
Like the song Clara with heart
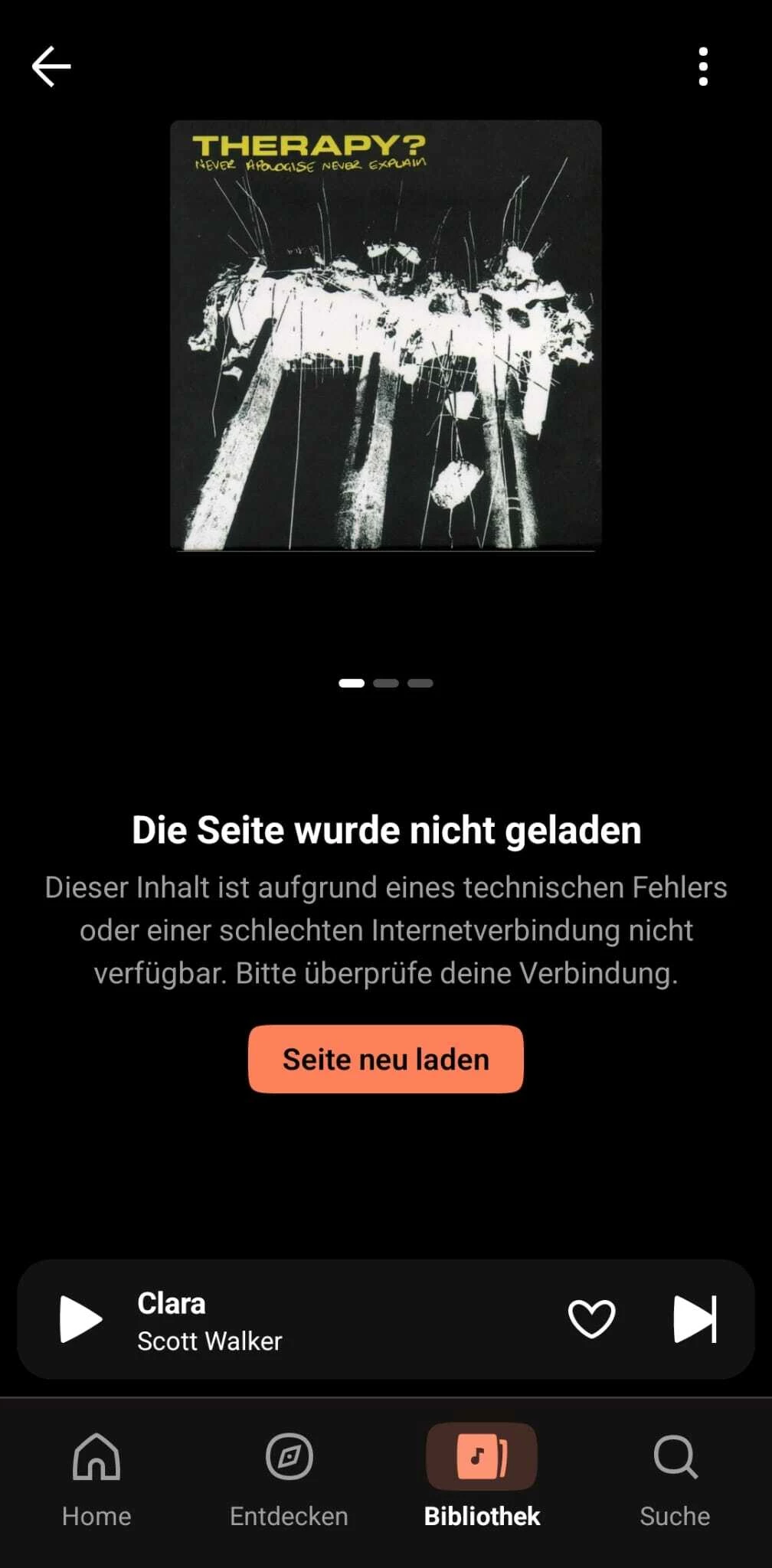(591, 1319)
